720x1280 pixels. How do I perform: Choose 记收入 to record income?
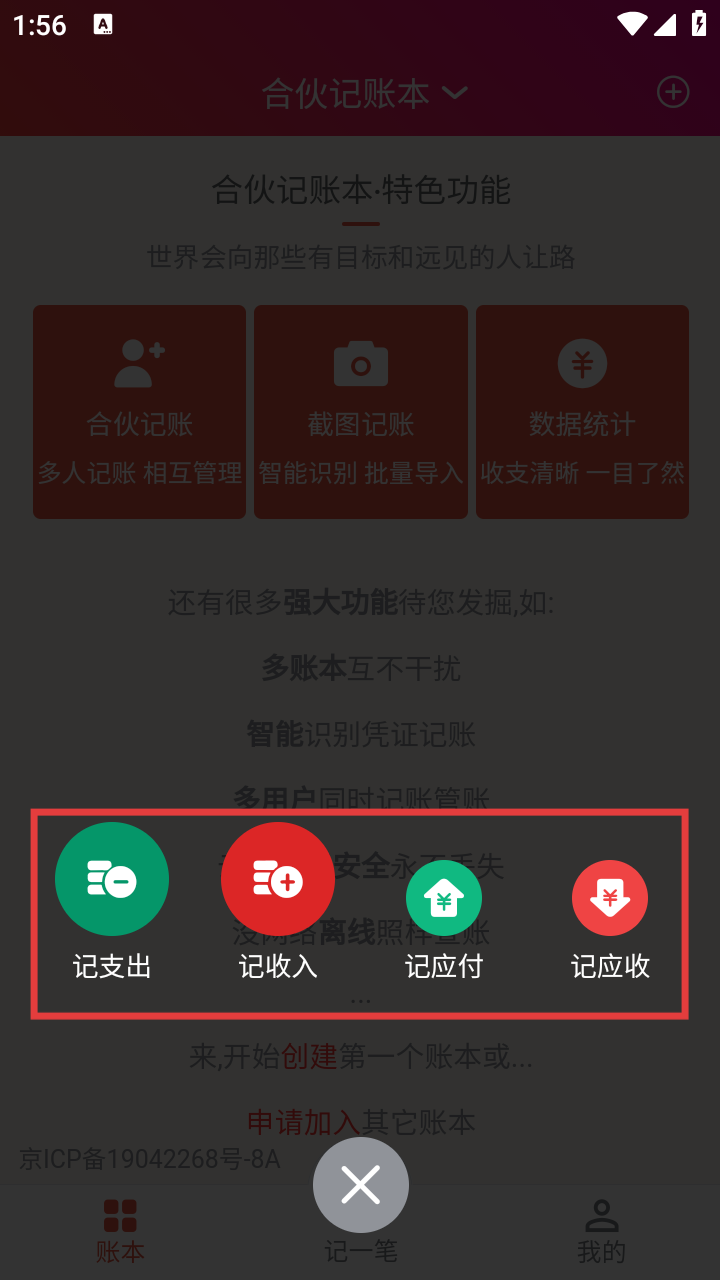pyautogui.click(x=278, y=880)
